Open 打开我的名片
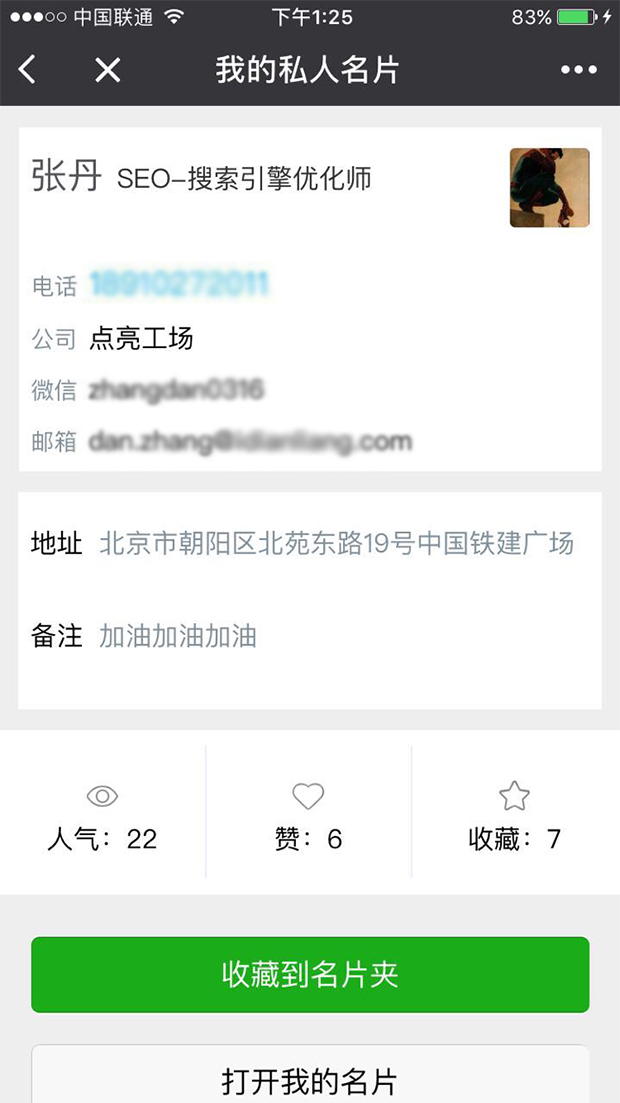This screenshot has width=620, height=1103. click(x=310, y=1080)
